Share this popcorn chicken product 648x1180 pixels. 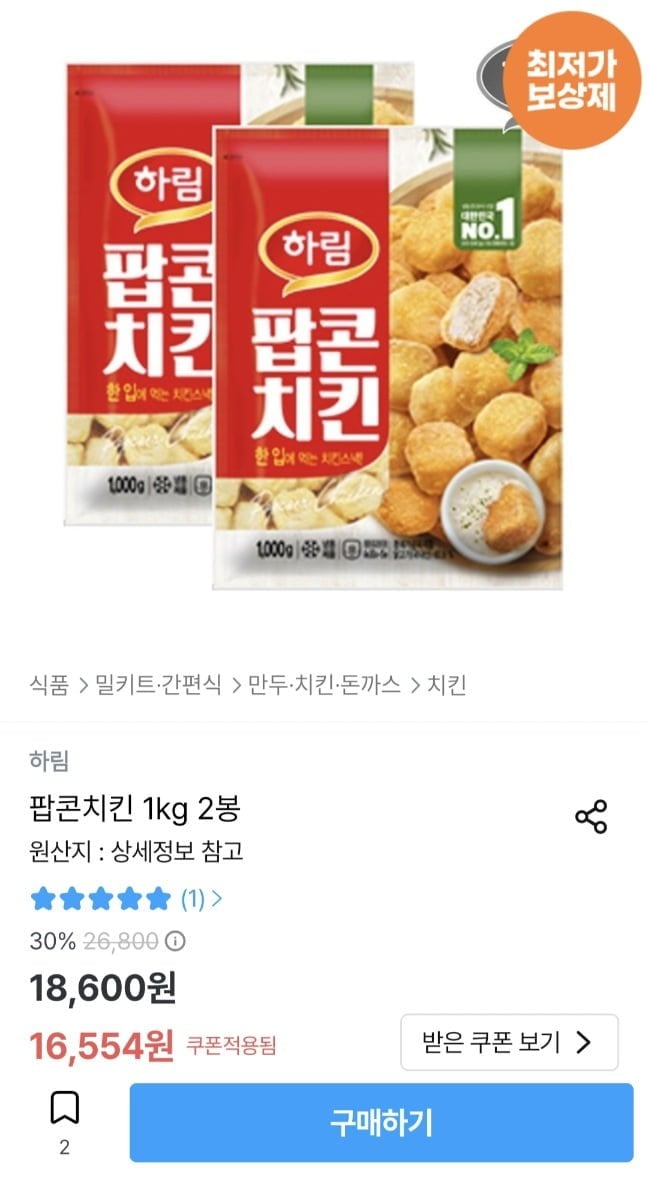(591, 817)
